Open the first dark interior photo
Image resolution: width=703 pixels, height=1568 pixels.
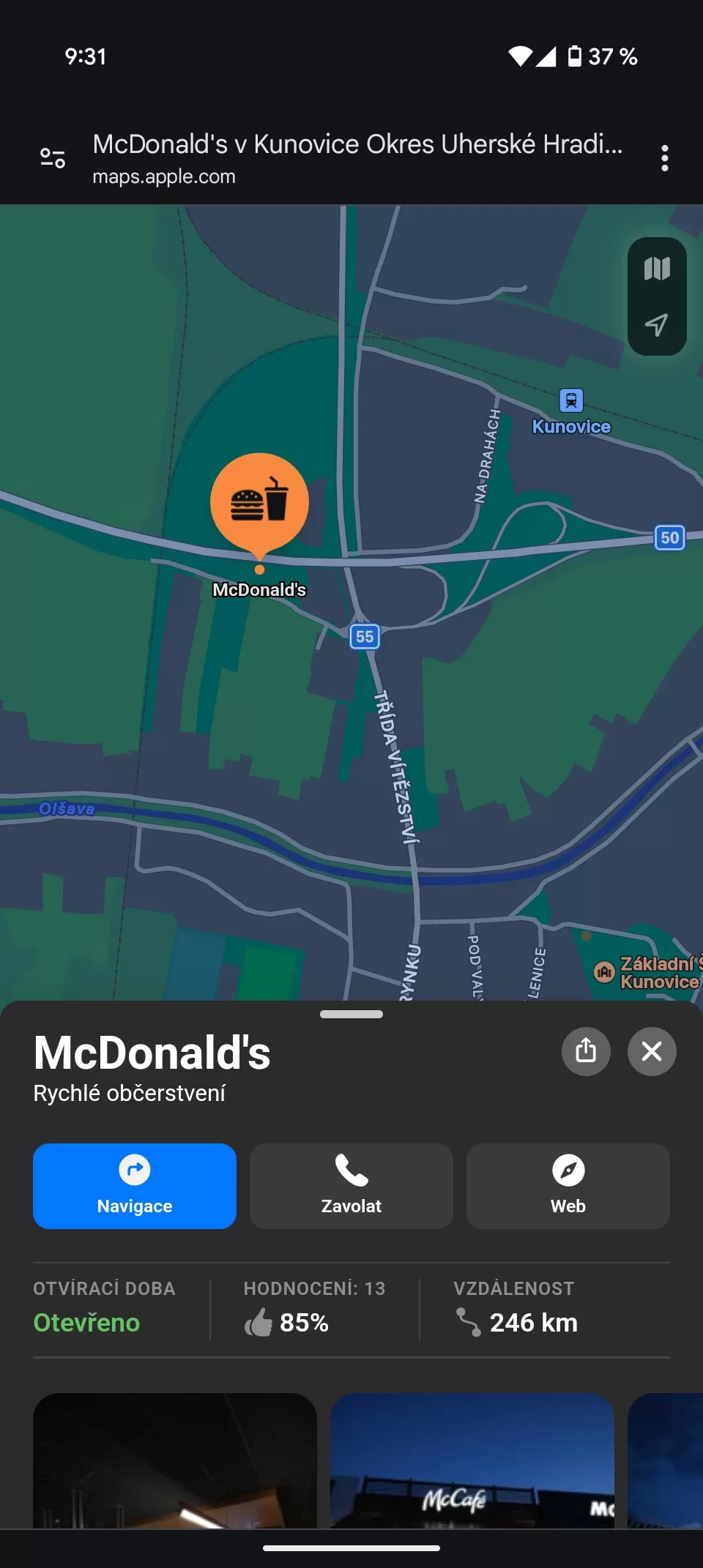tap(175, 1461)
